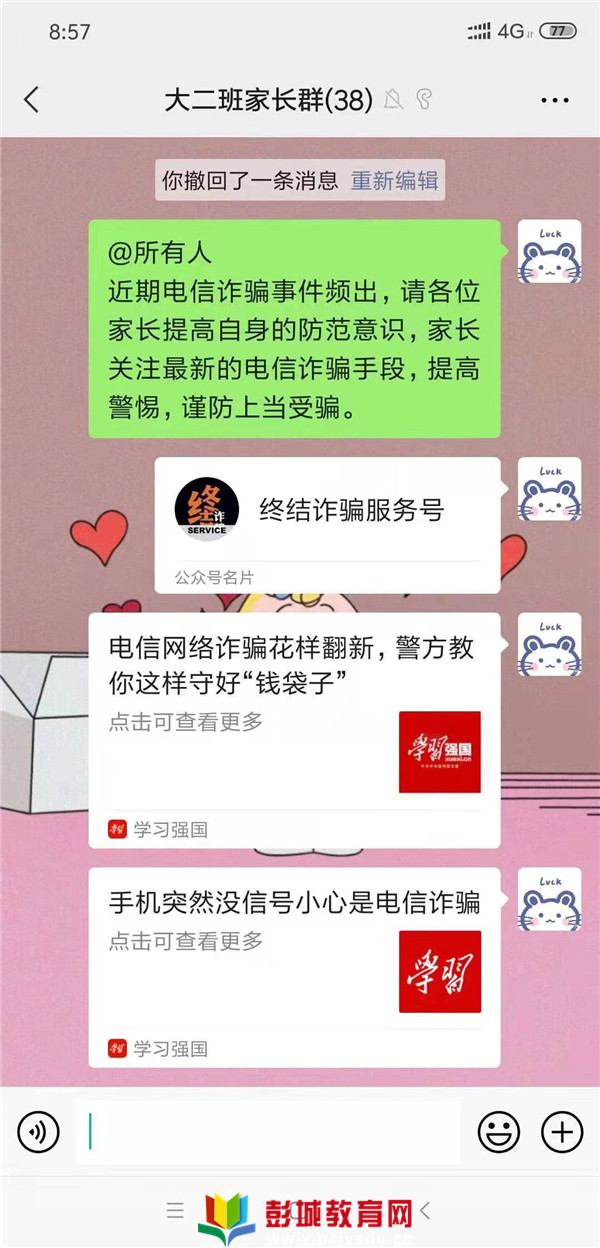Go back from the group chat
This screenshot has height=1248, width=600.
(x=32, y=100)
